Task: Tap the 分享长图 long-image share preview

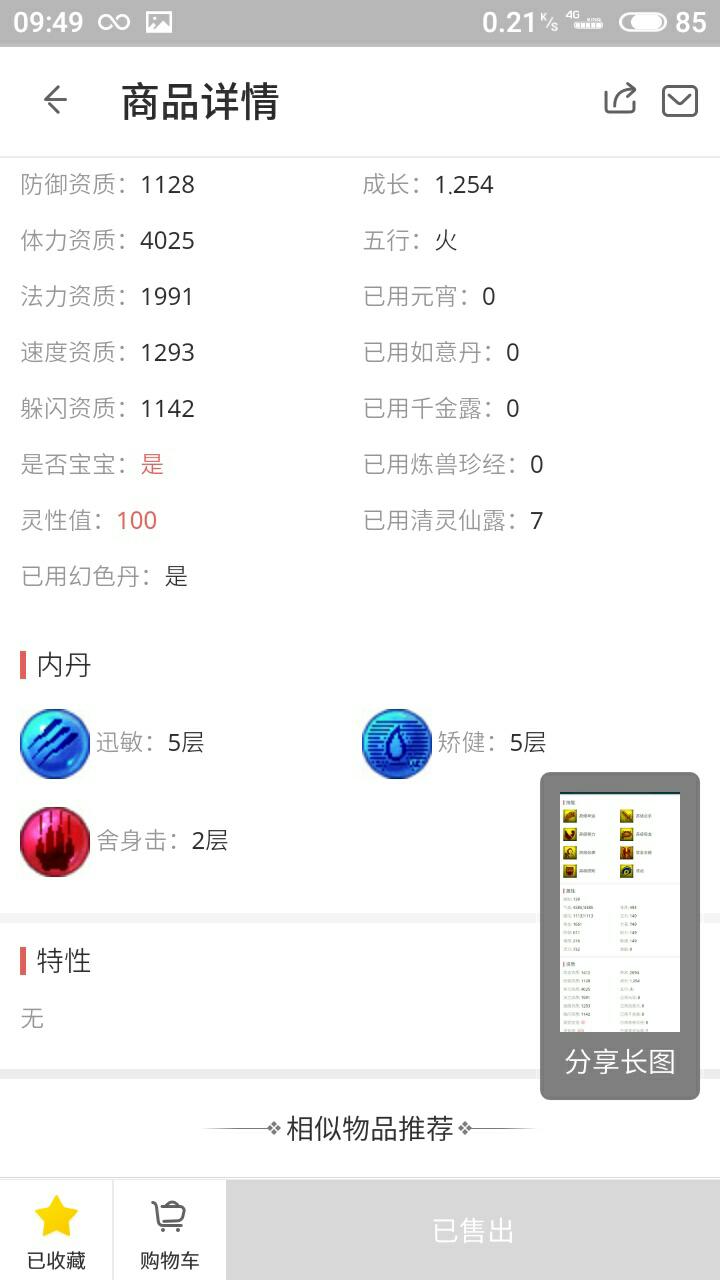Action: (x=620, y=936)
